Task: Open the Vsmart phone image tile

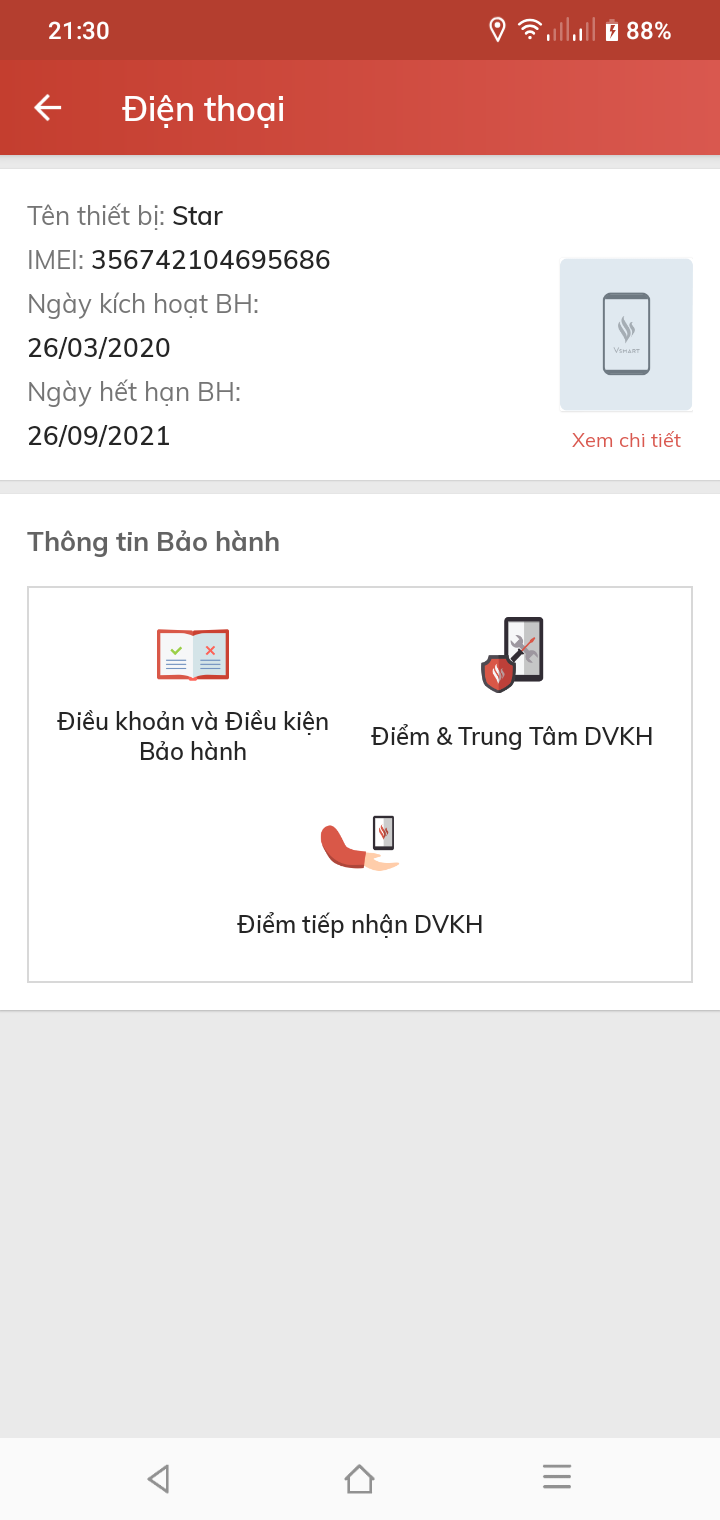Action: (626, 334)
